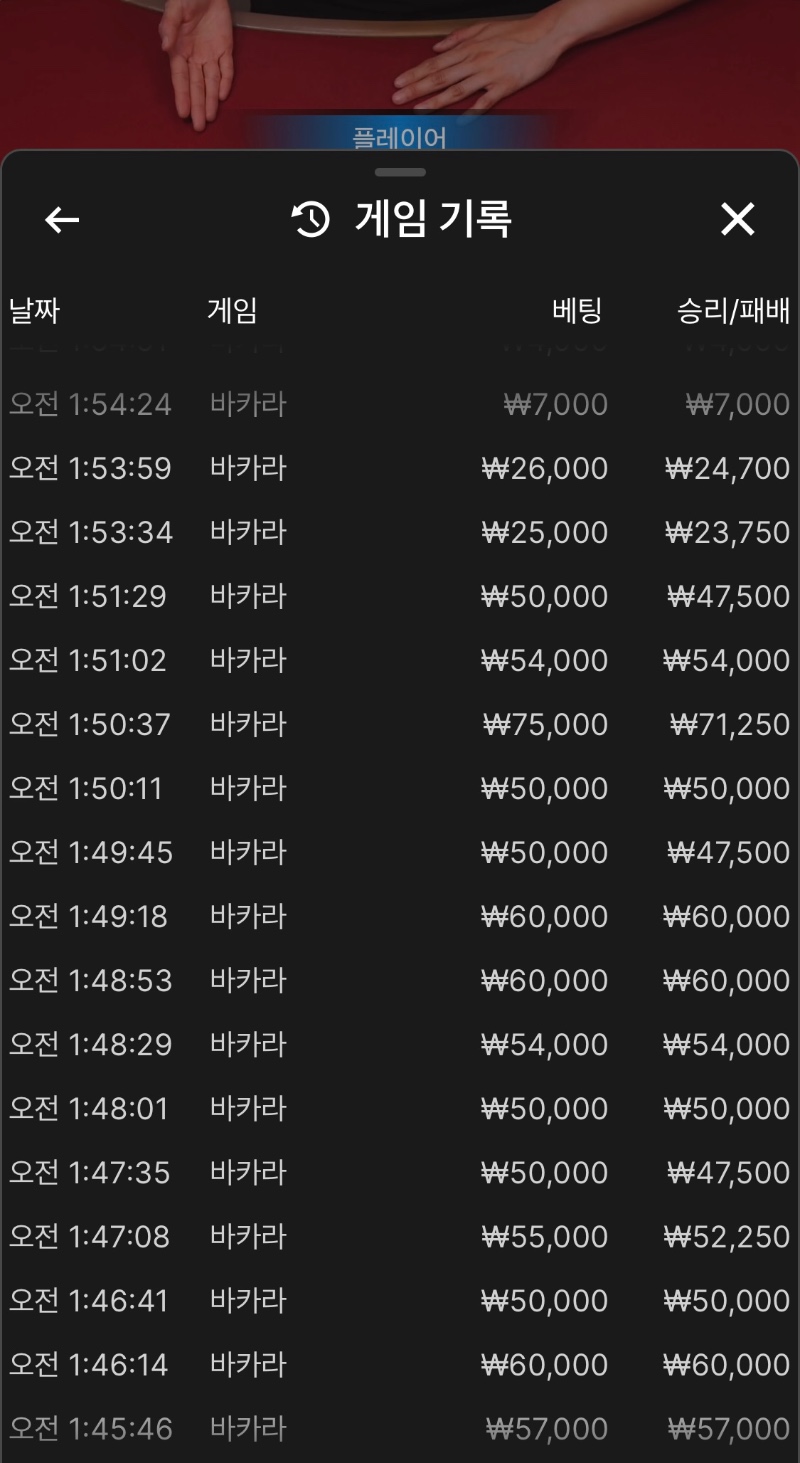Open the 오전 1:50:11 바카라 record

400,788
